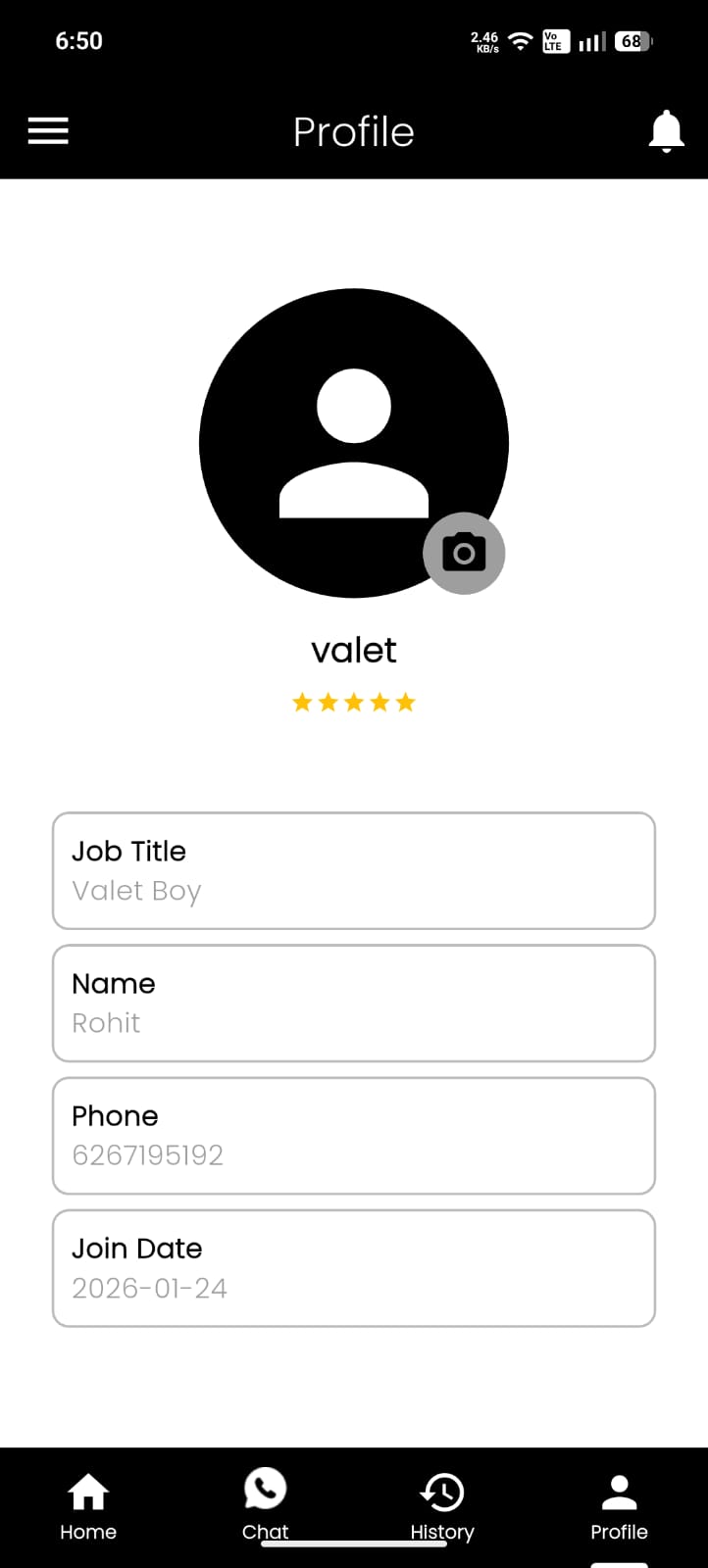This screenshot has width=708, height=1568.
Task: Switch to the Chat tab
Action: point(265,1504)
